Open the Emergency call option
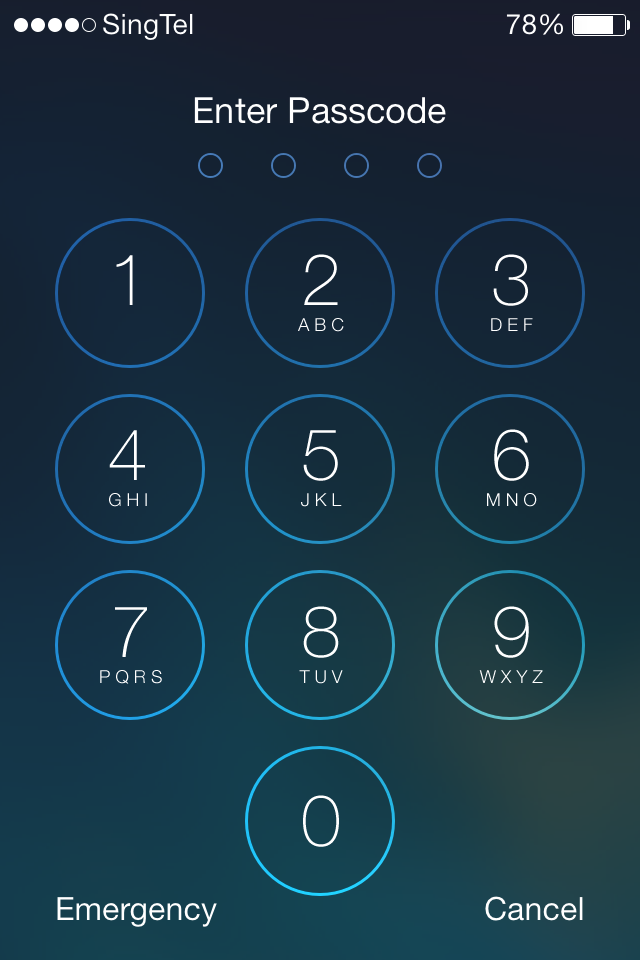The height and width of the screenshot is (960, 640). 136,909
